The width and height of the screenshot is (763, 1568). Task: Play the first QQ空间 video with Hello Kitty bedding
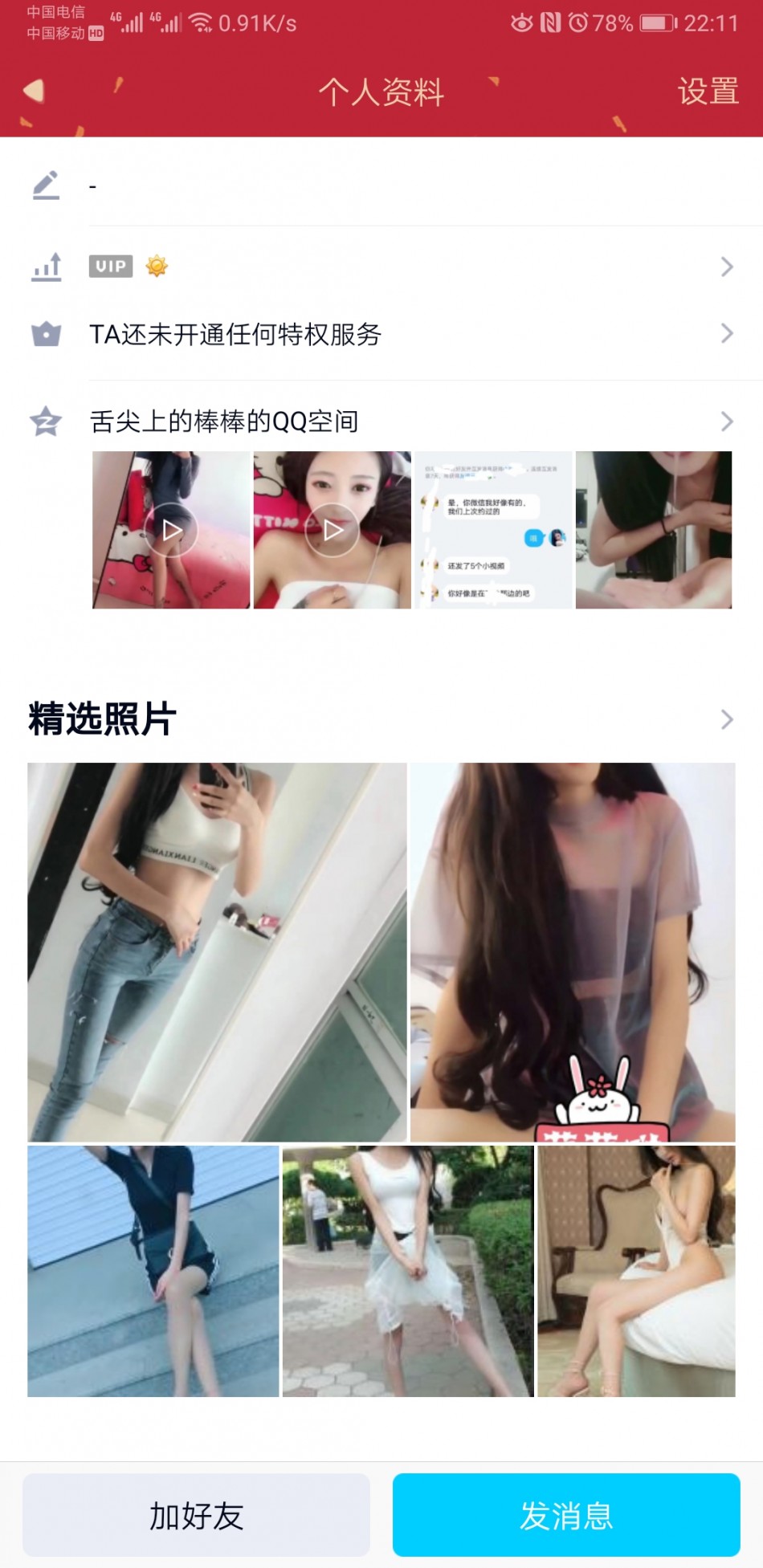tap(171, 530)
